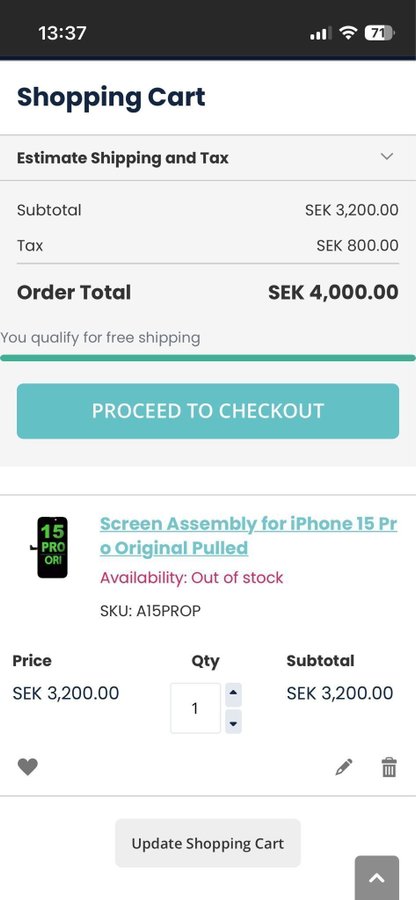
Task: Open Screen Assembly for iPhone 15 Pro link
Action: [x=248, y=536]
